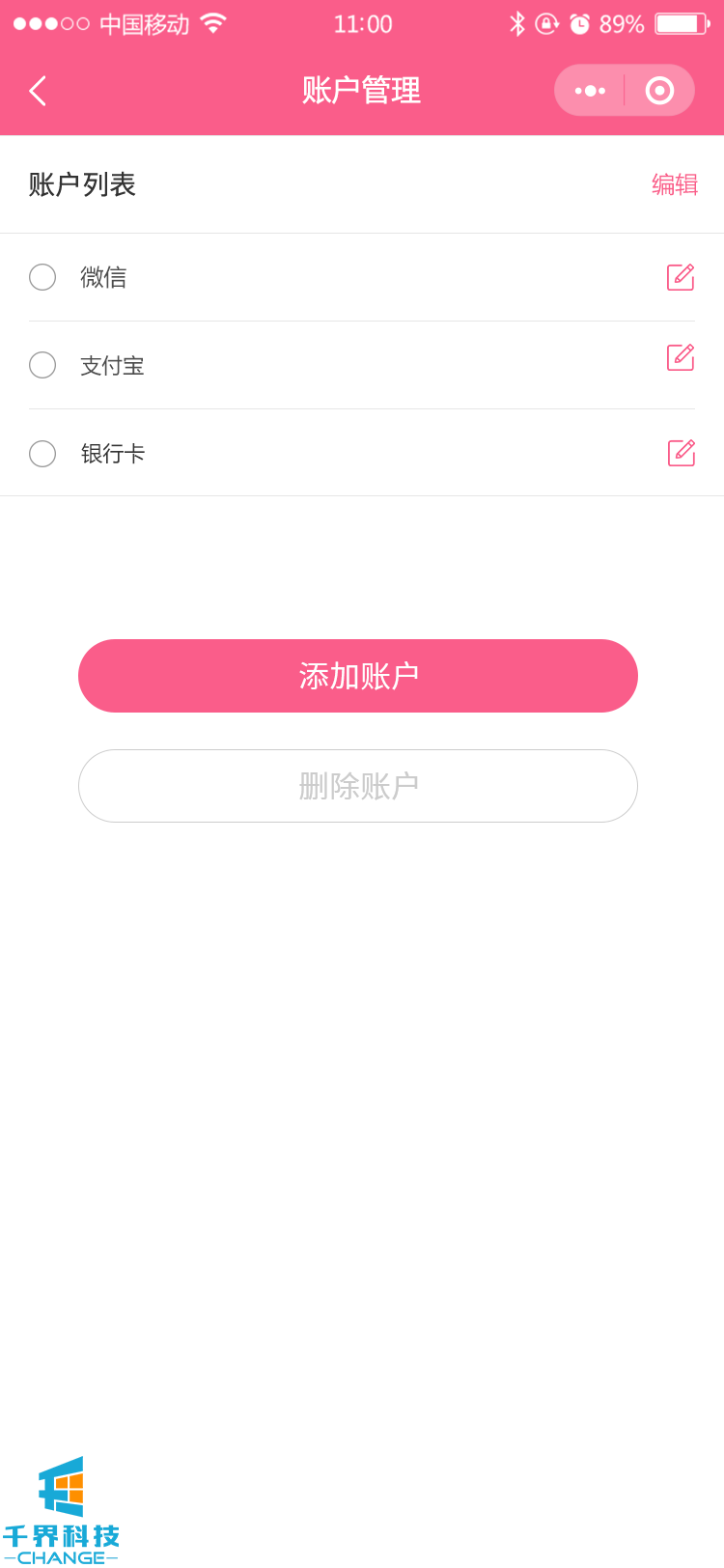The width and height of the screenshot is (724, 1568).
Task: Go back from 账户管理 page
Action: tap(38, 91)
